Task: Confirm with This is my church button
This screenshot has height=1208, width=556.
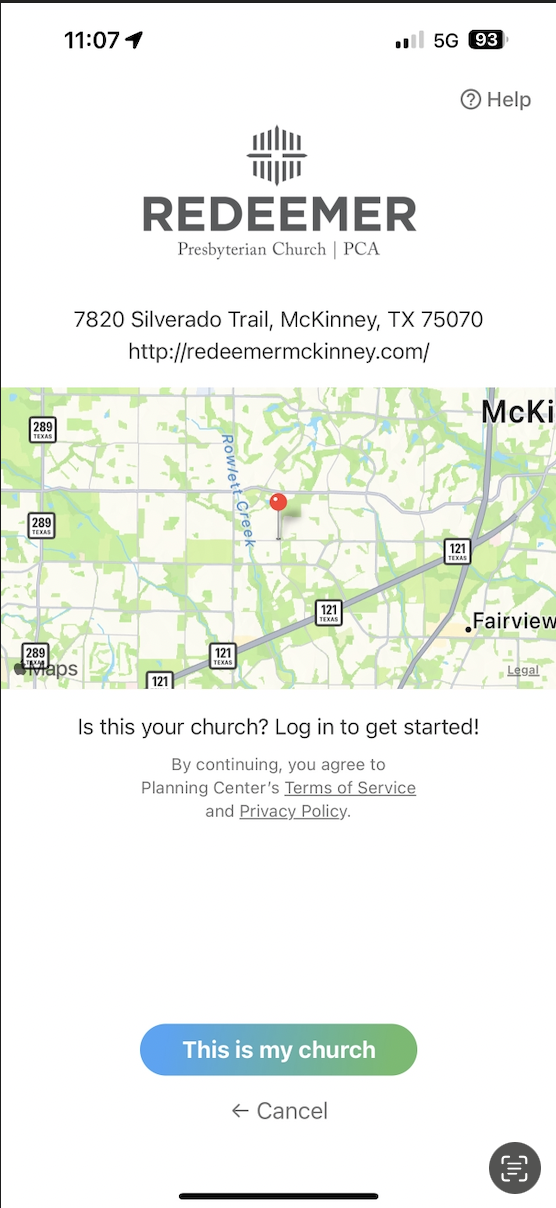Action: (278, 1050)
